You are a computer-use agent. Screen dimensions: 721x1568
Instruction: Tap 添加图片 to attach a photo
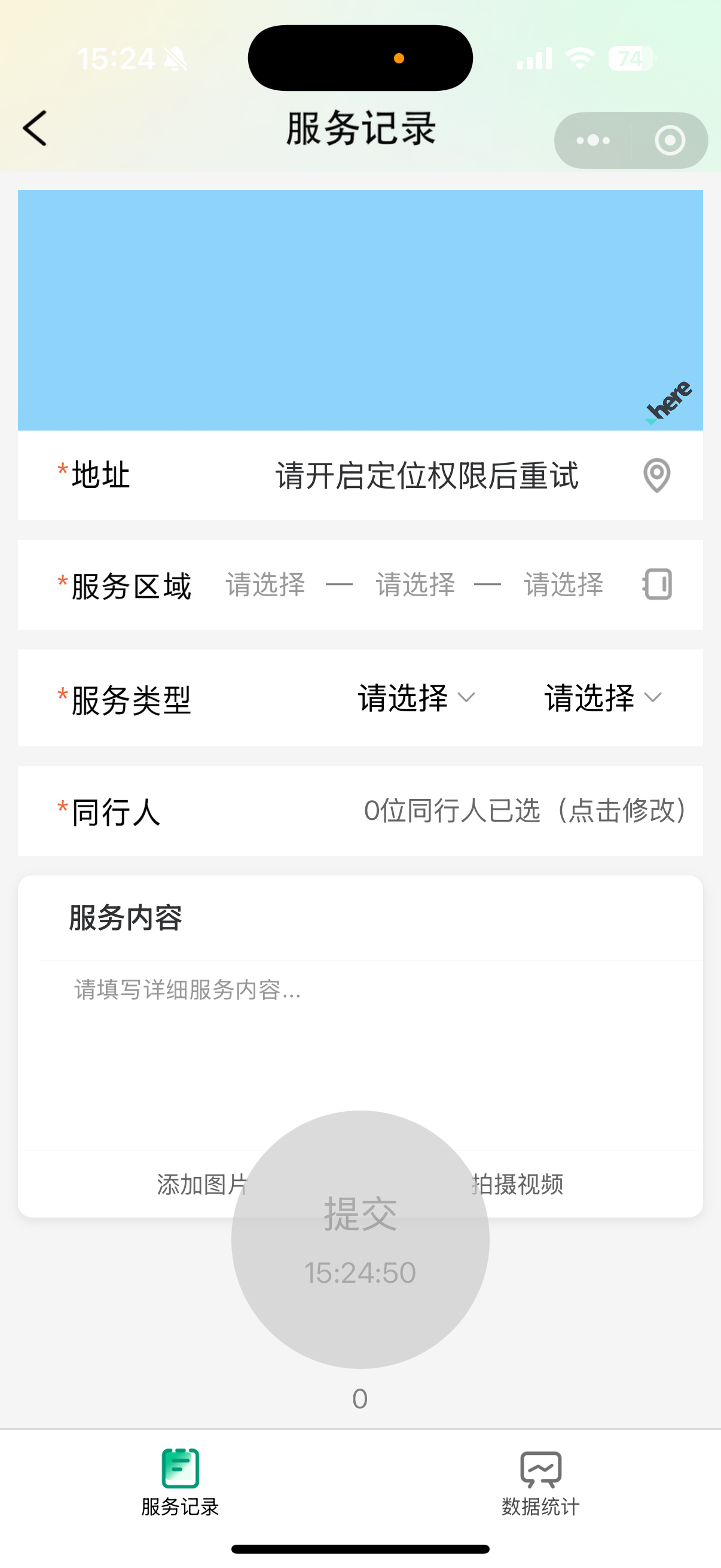201,1184
